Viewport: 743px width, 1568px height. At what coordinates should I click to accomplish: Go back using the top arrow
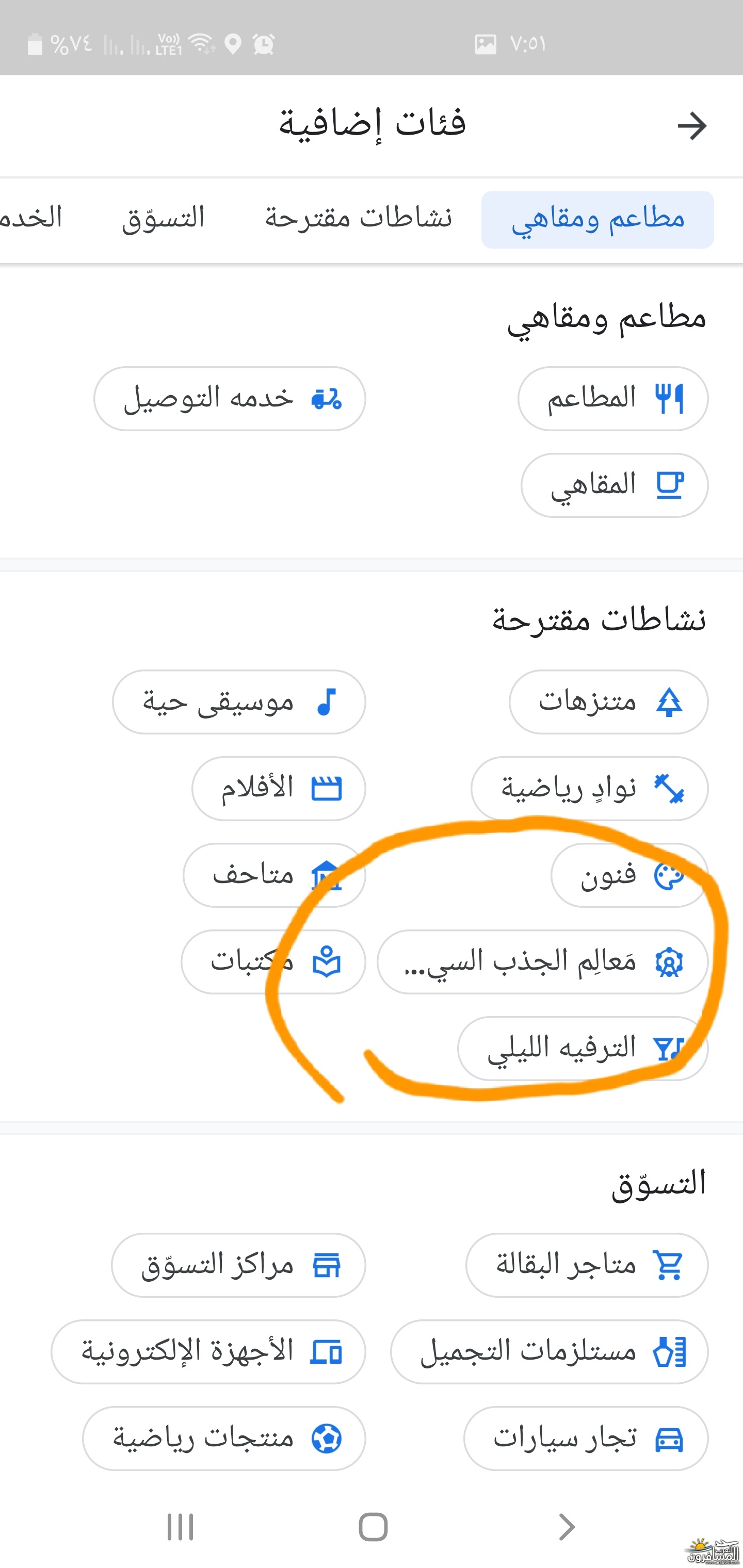coord(691,126)
